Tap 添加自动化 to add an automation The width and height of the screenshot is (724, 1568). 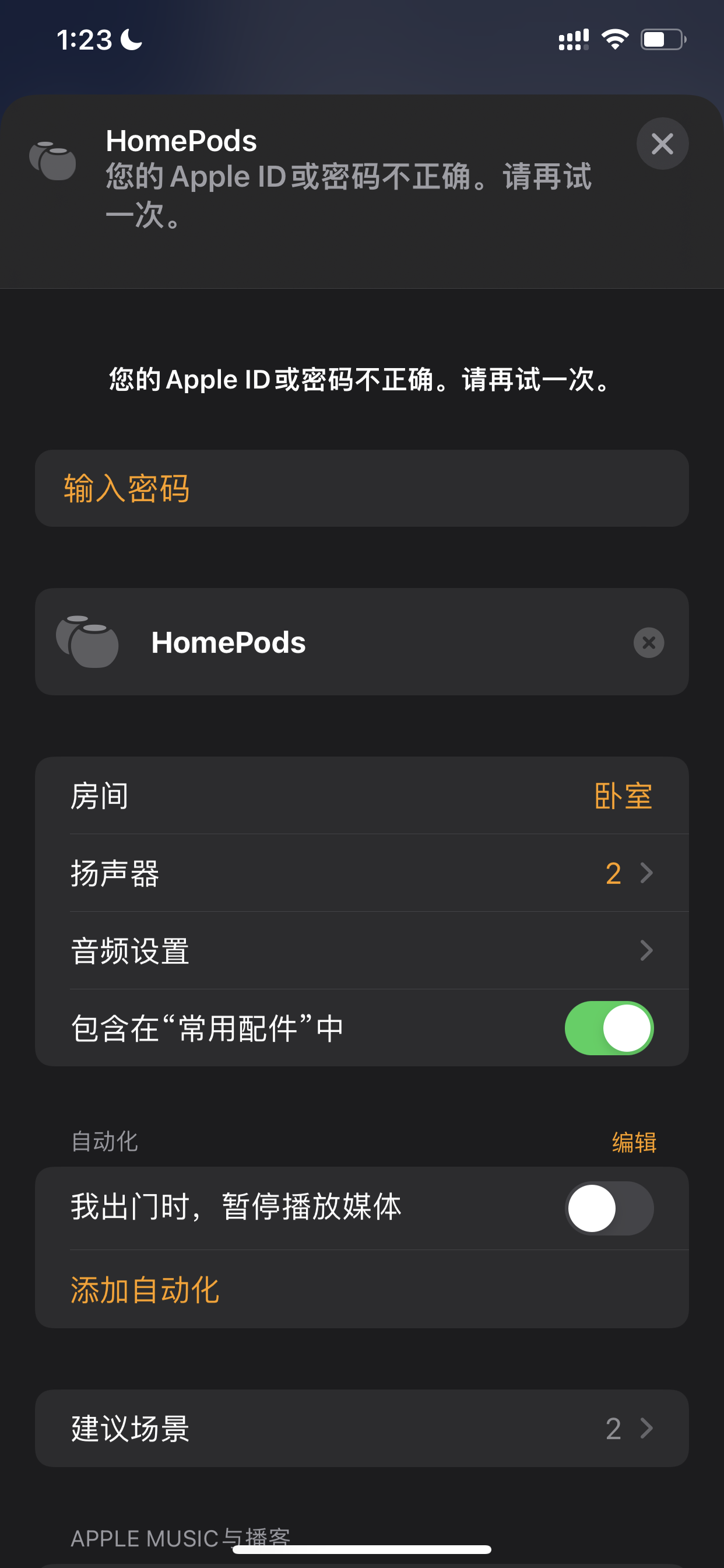click(x=145, y=1289)
